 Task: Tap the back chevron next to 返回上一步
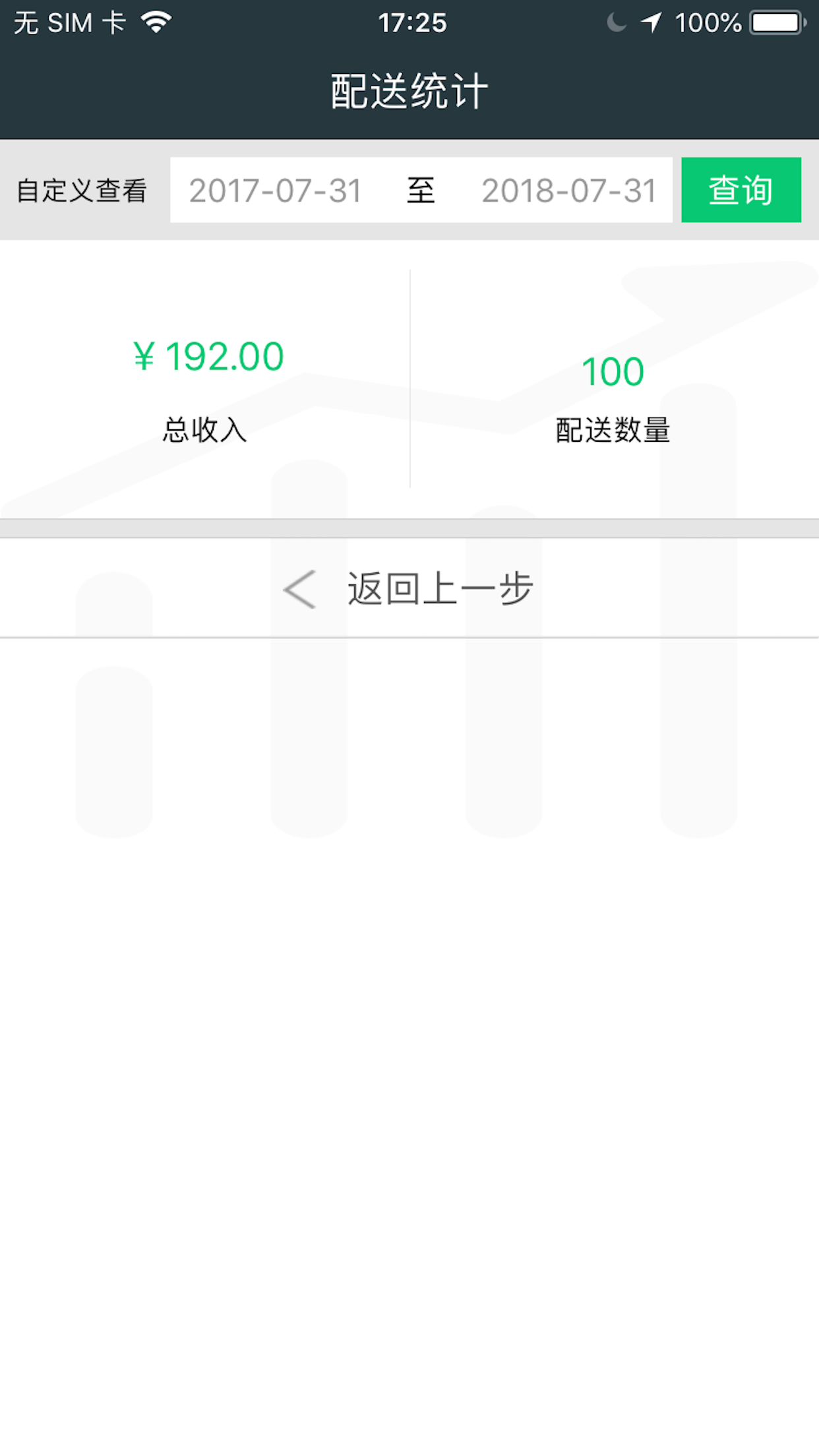pyautogui.click(x=299, y=589)
